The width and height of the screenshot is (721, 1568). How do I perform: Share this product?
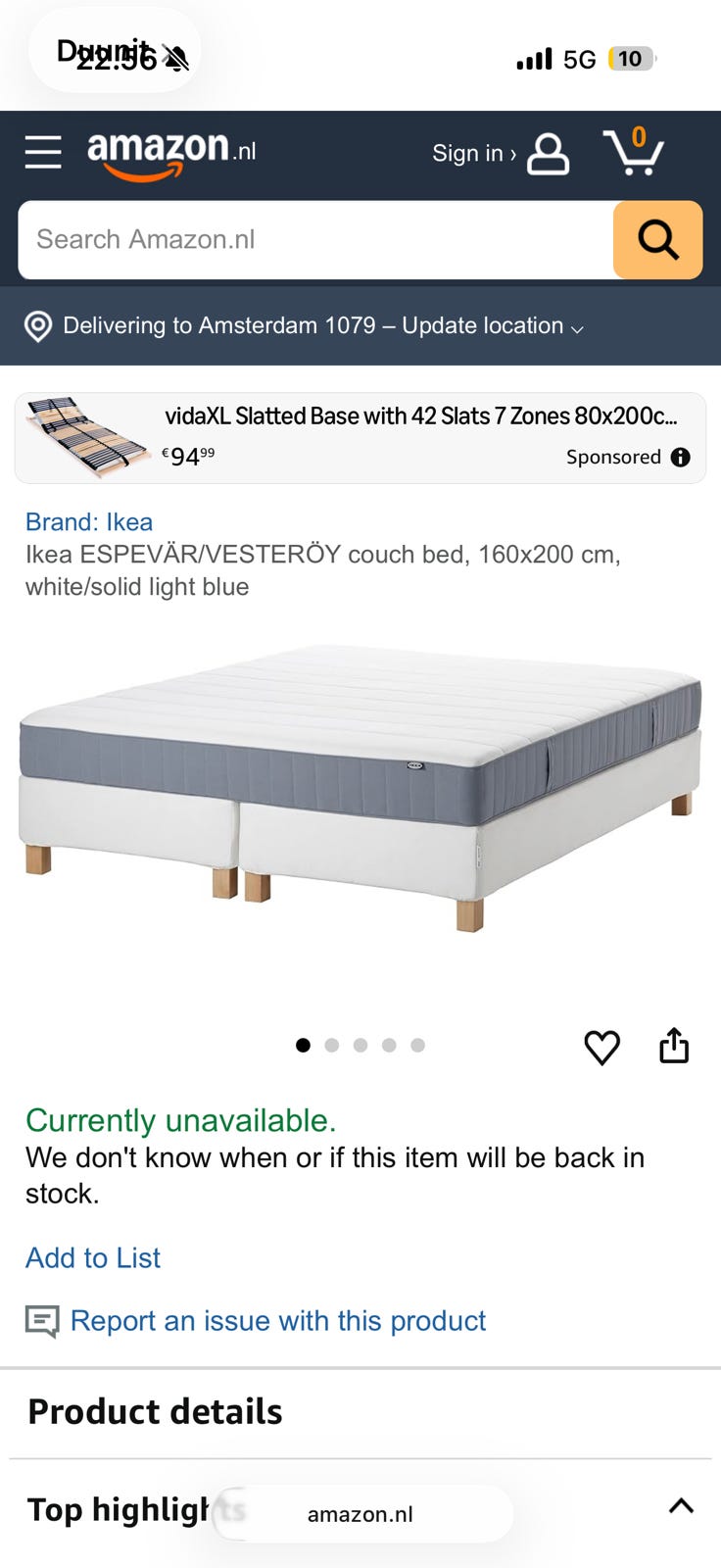[x=674, y=1046]
